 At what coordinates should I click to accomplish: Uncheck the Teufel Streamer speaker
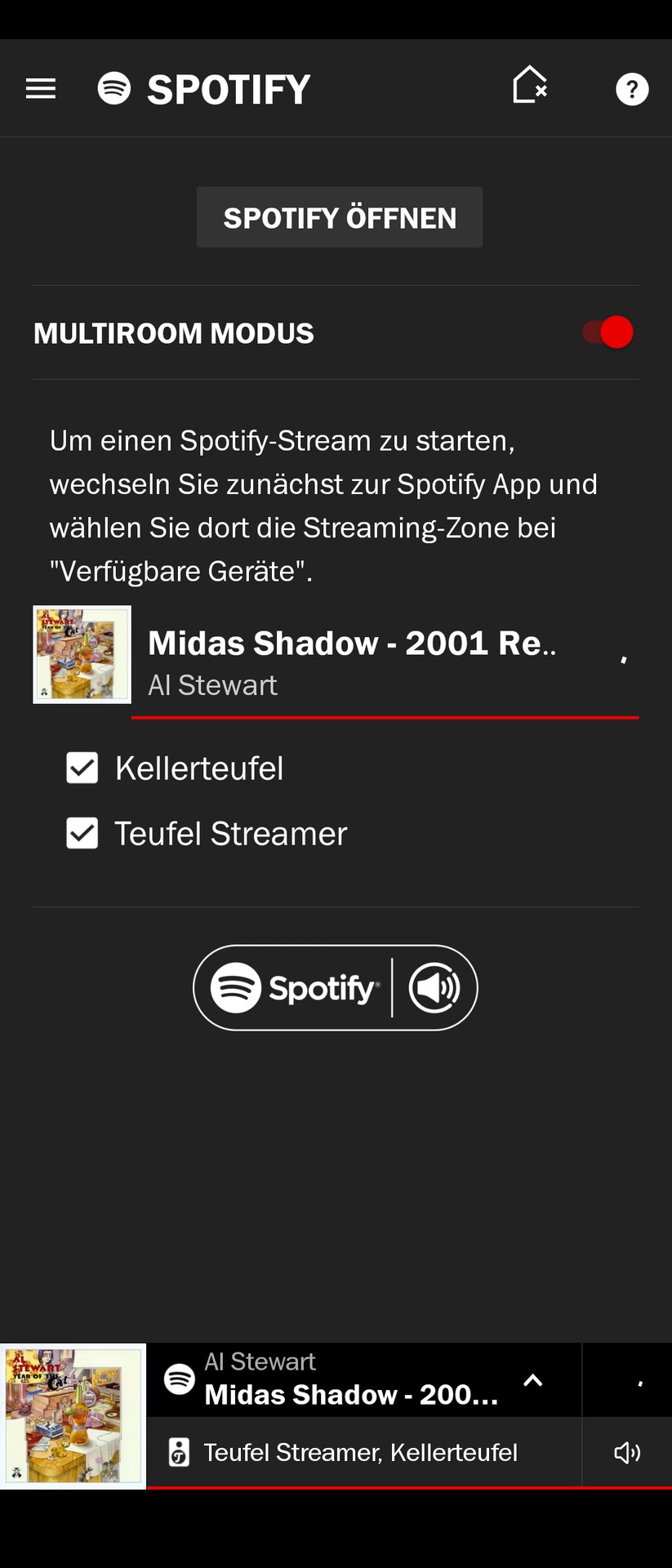point(82,833)
